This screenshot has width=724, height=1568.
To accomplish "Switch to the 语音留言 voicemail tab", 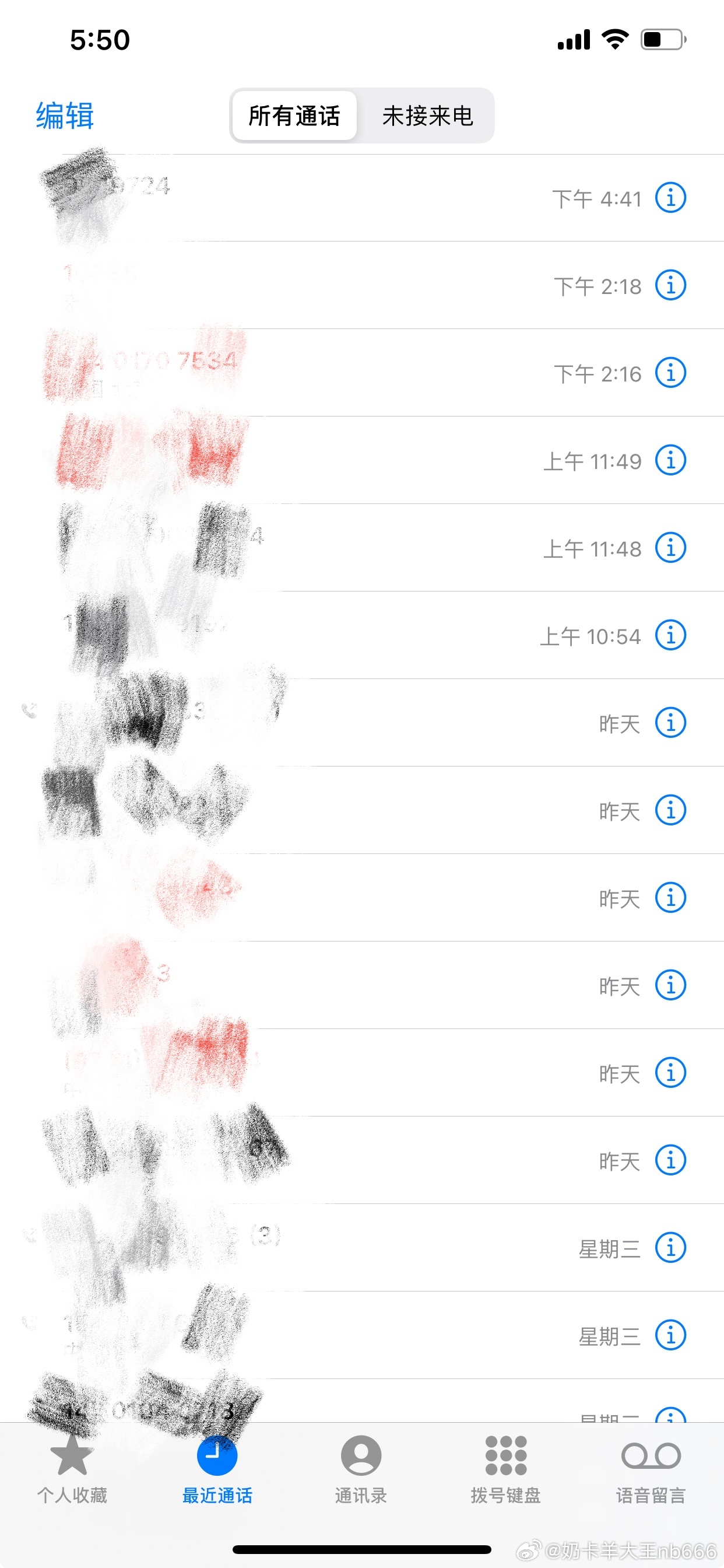I will [x=651, y=1468].
